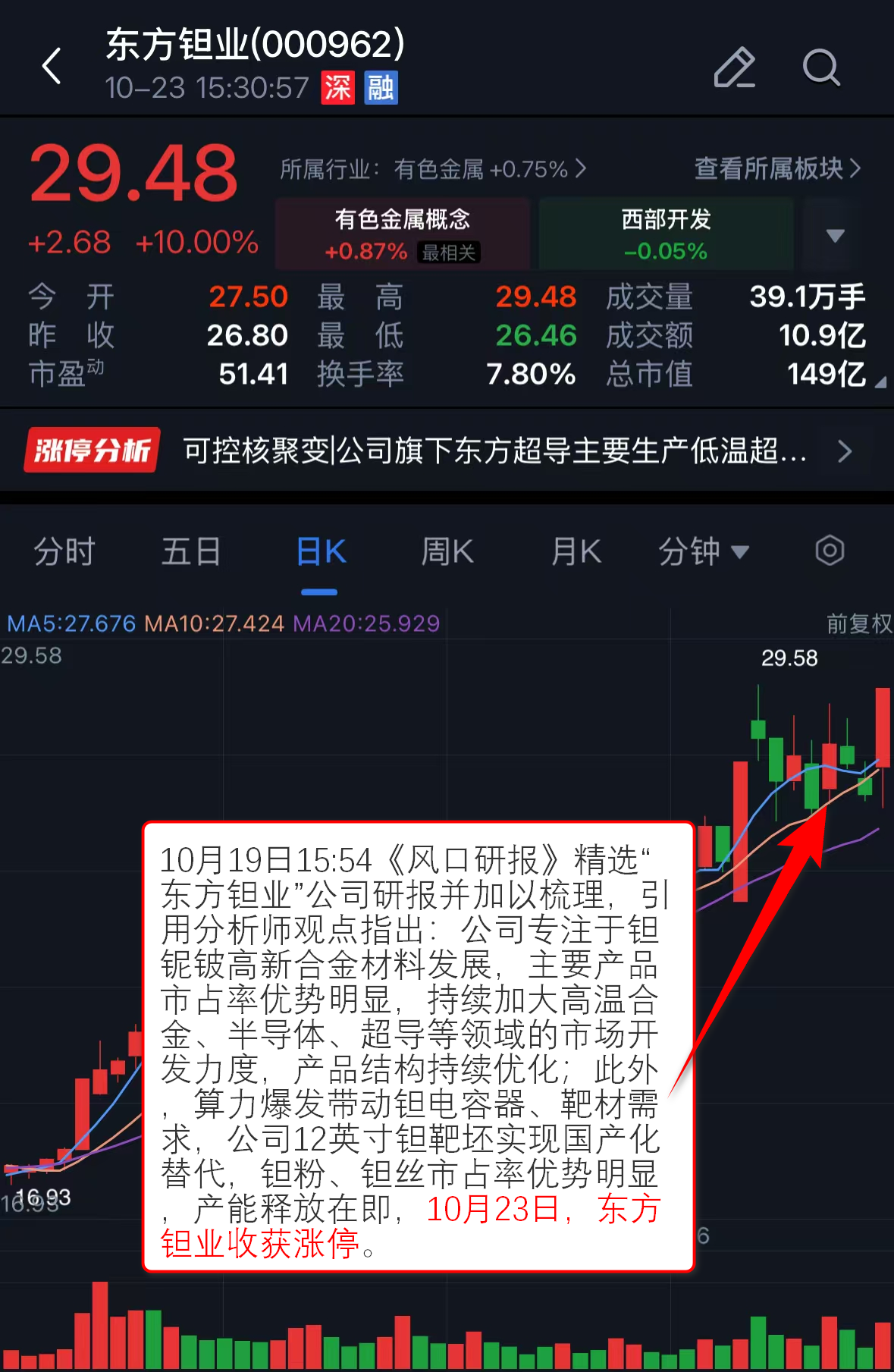View 查看所属板块 sector list
894x1372 pixels.
coord(777,168)
